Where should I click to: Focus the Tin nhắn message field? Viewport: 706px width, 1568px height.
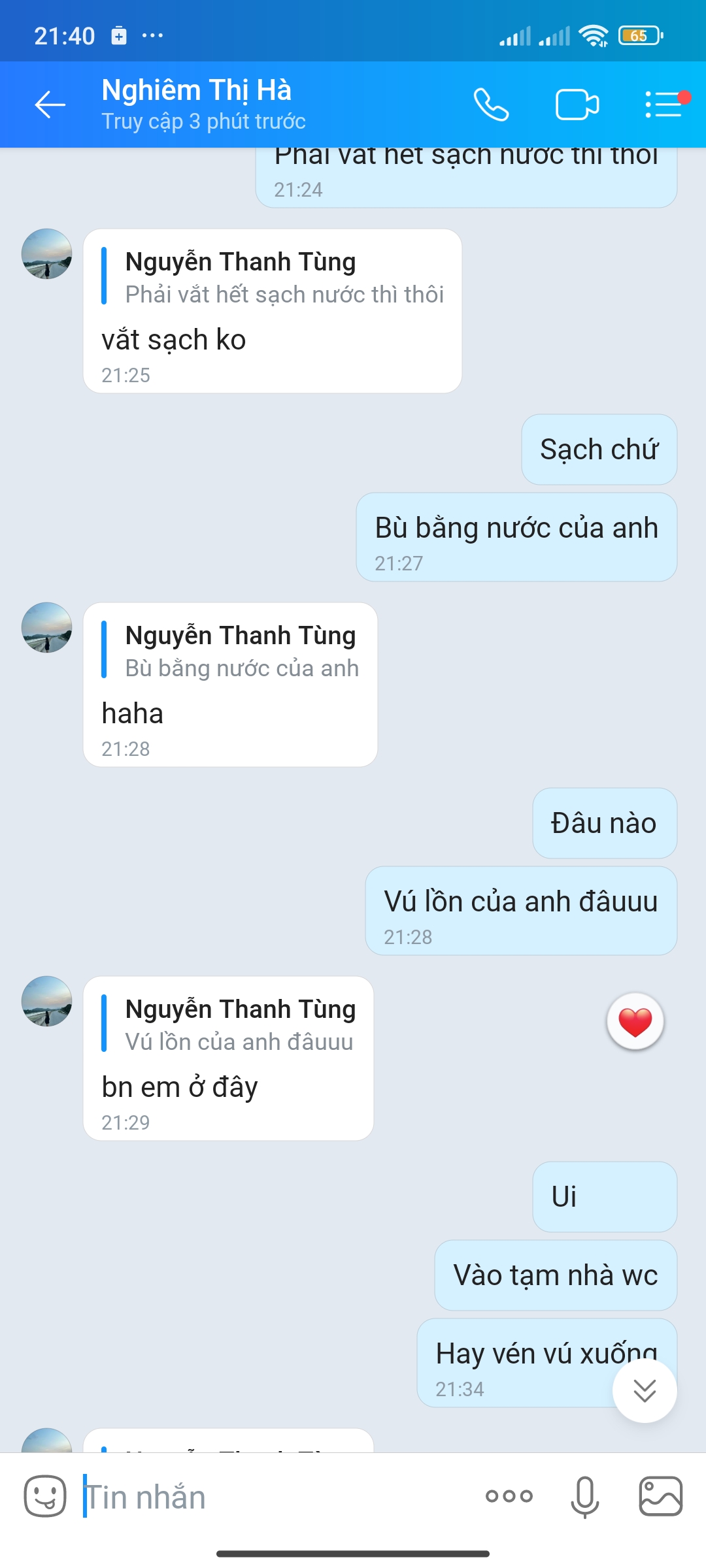[275, 1497]
